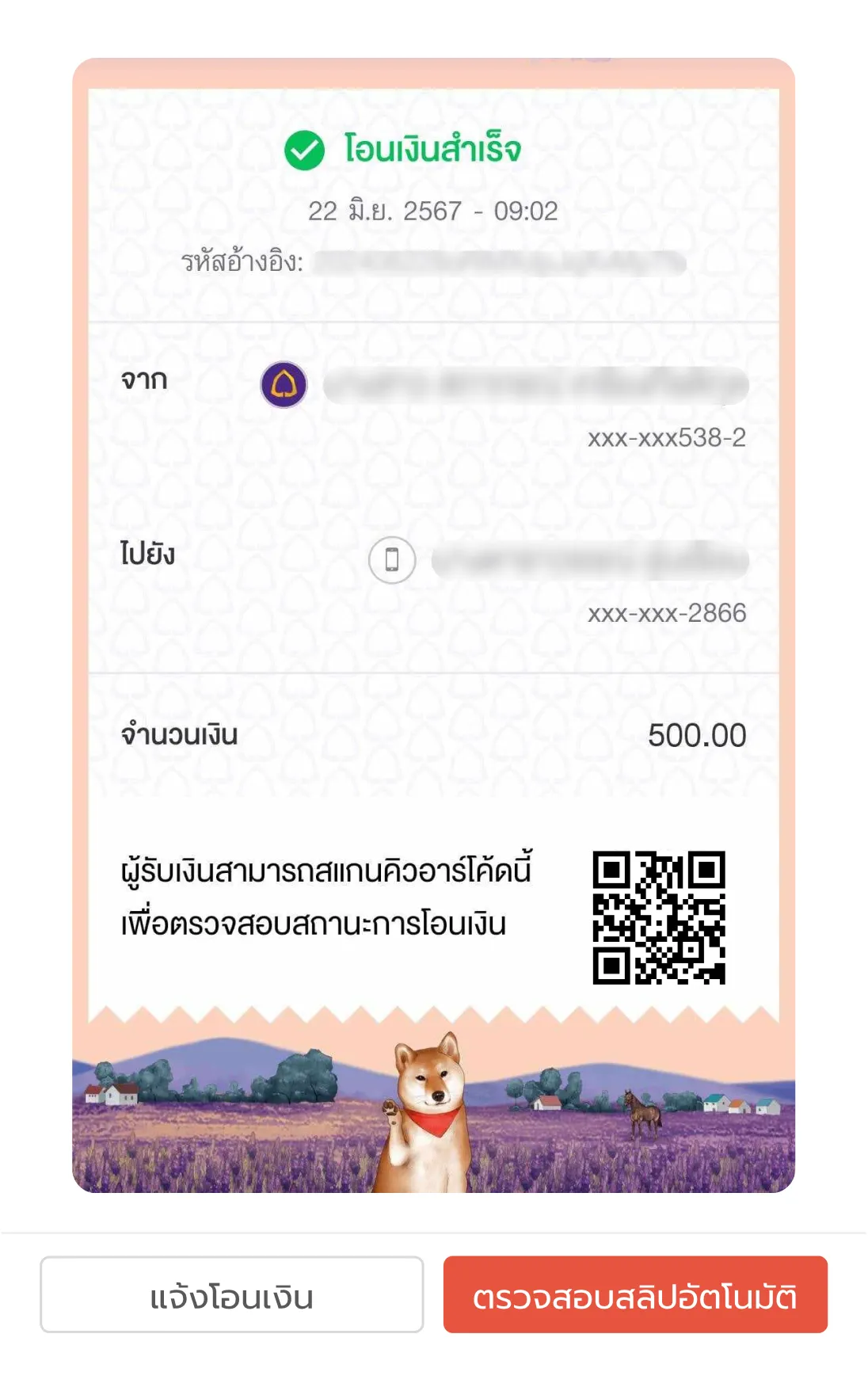Open the transfer slip image
Screen dimensions: 868x1391
pos(433,624)
